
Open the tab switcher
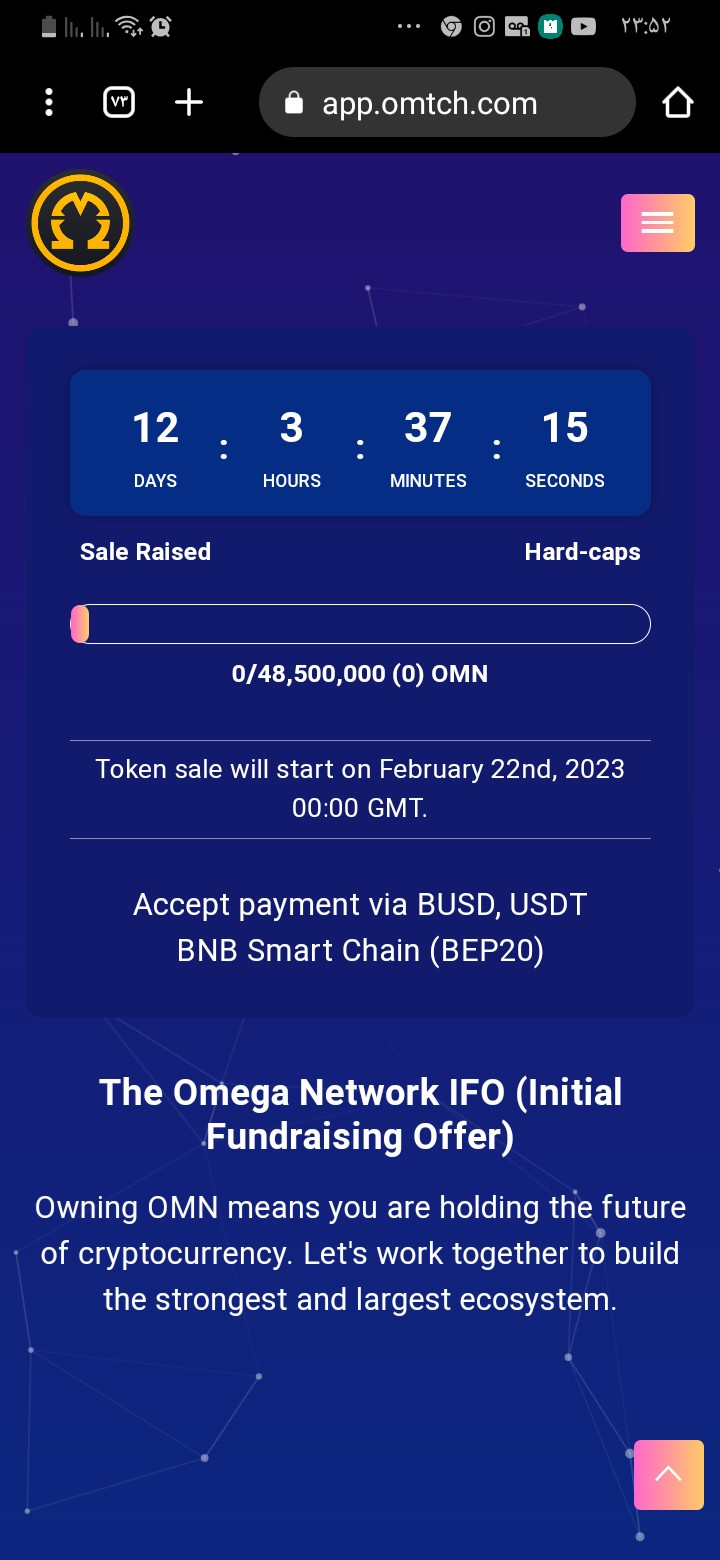[119, 102]
